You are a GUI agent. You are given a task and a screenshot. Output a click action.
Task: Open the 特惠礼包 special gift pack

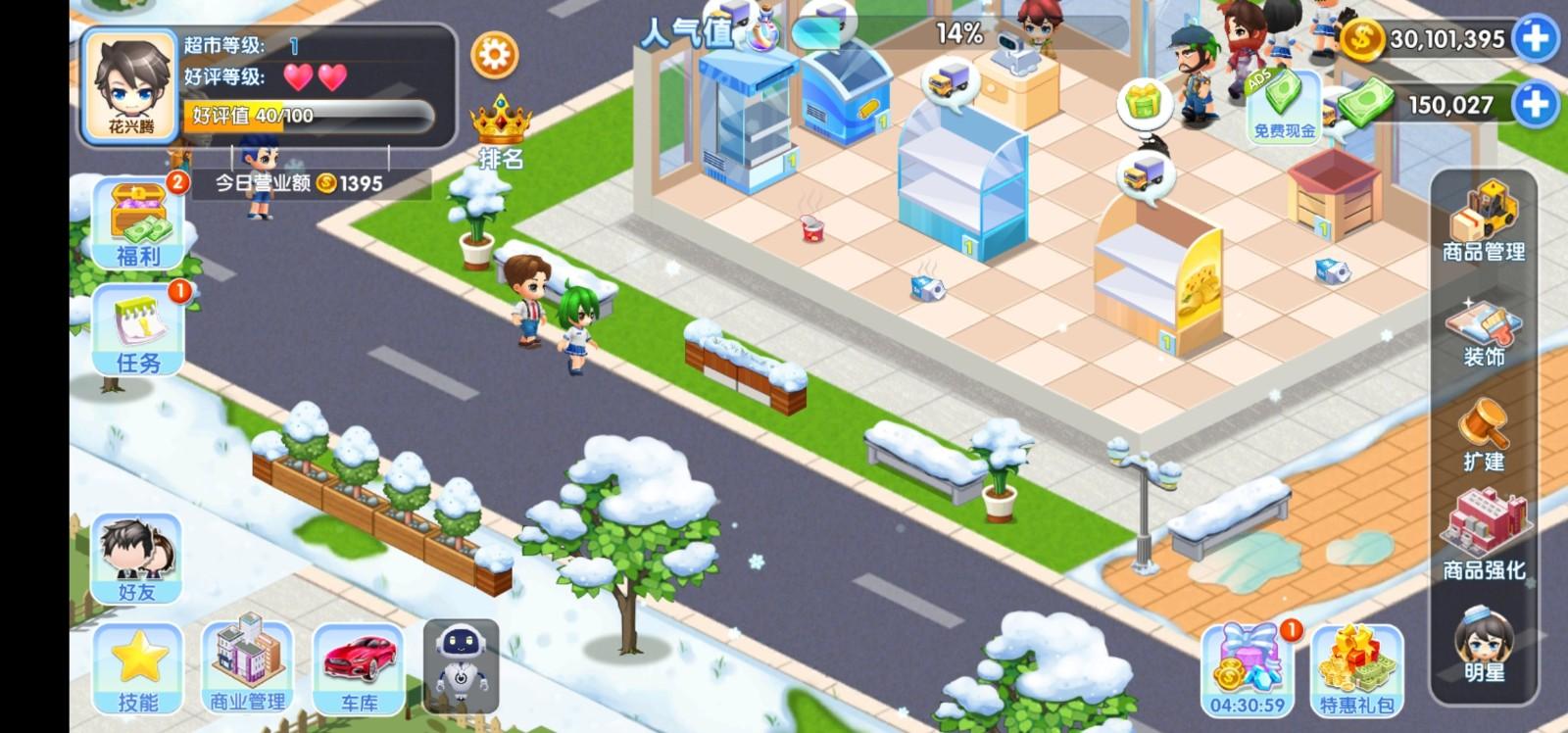pos(1356,671)
